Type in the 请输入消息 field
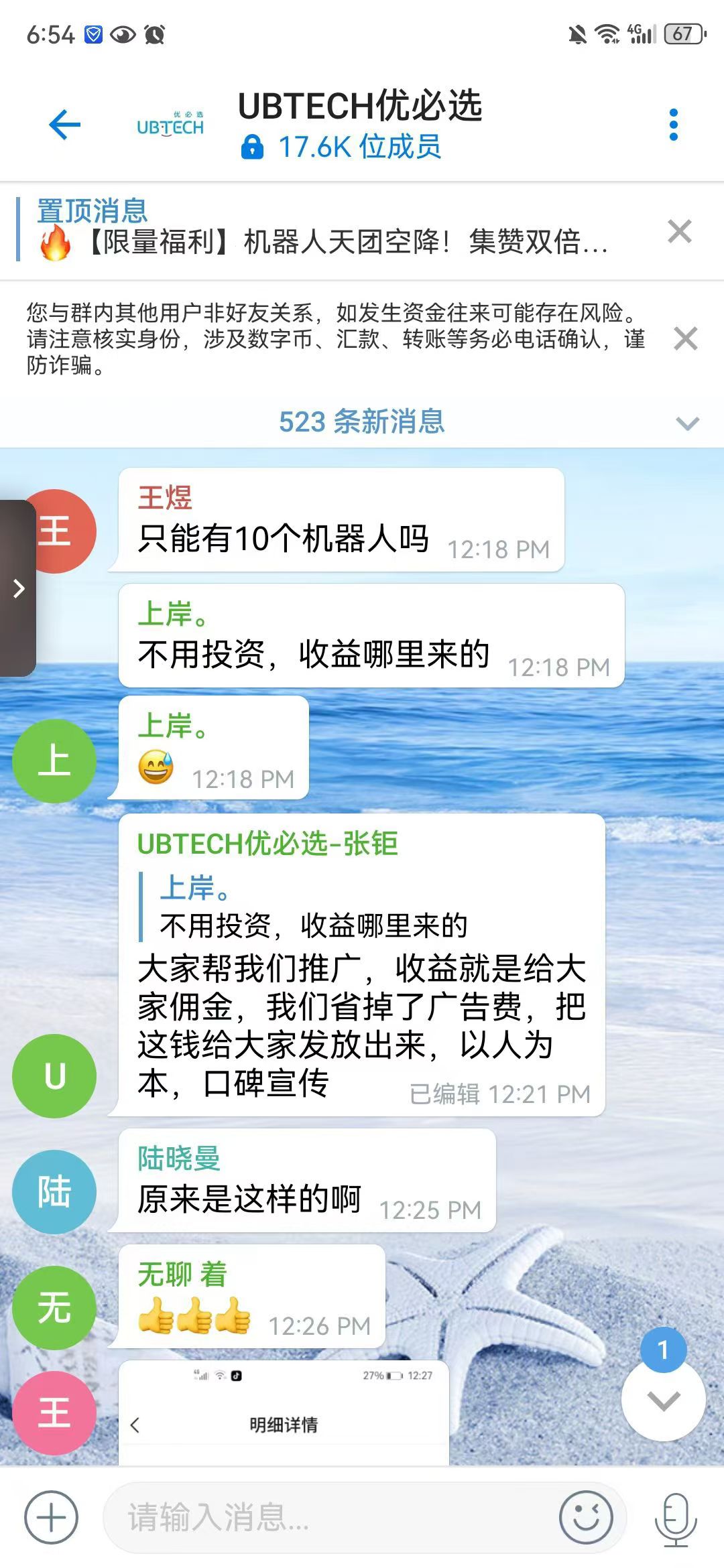 pyautogui.click(x=328, y=1517)
